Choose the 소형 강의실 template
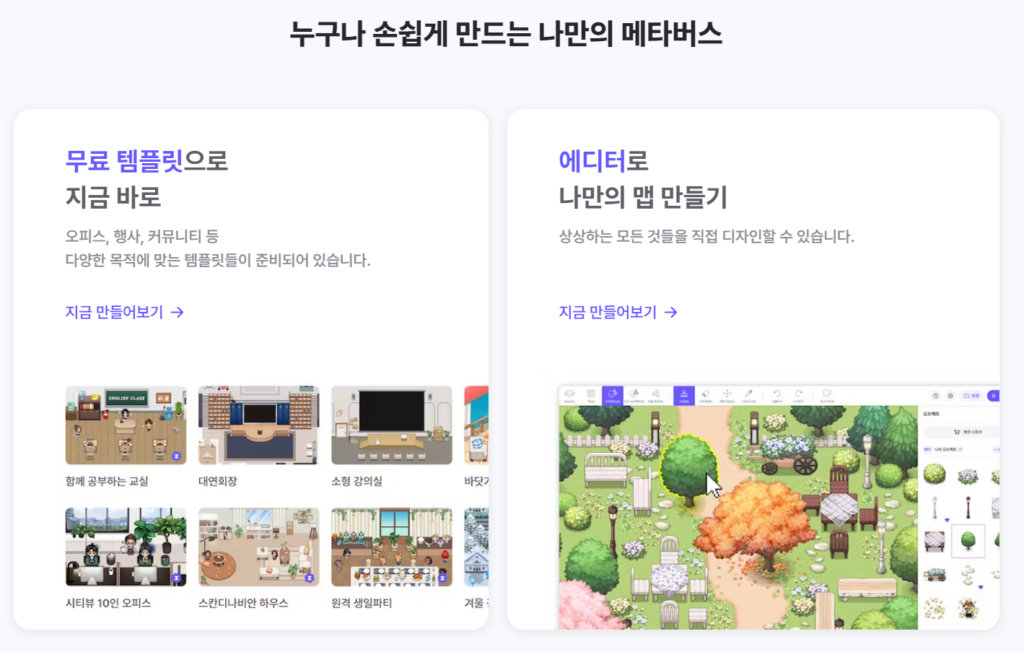 tap(391, 425)
